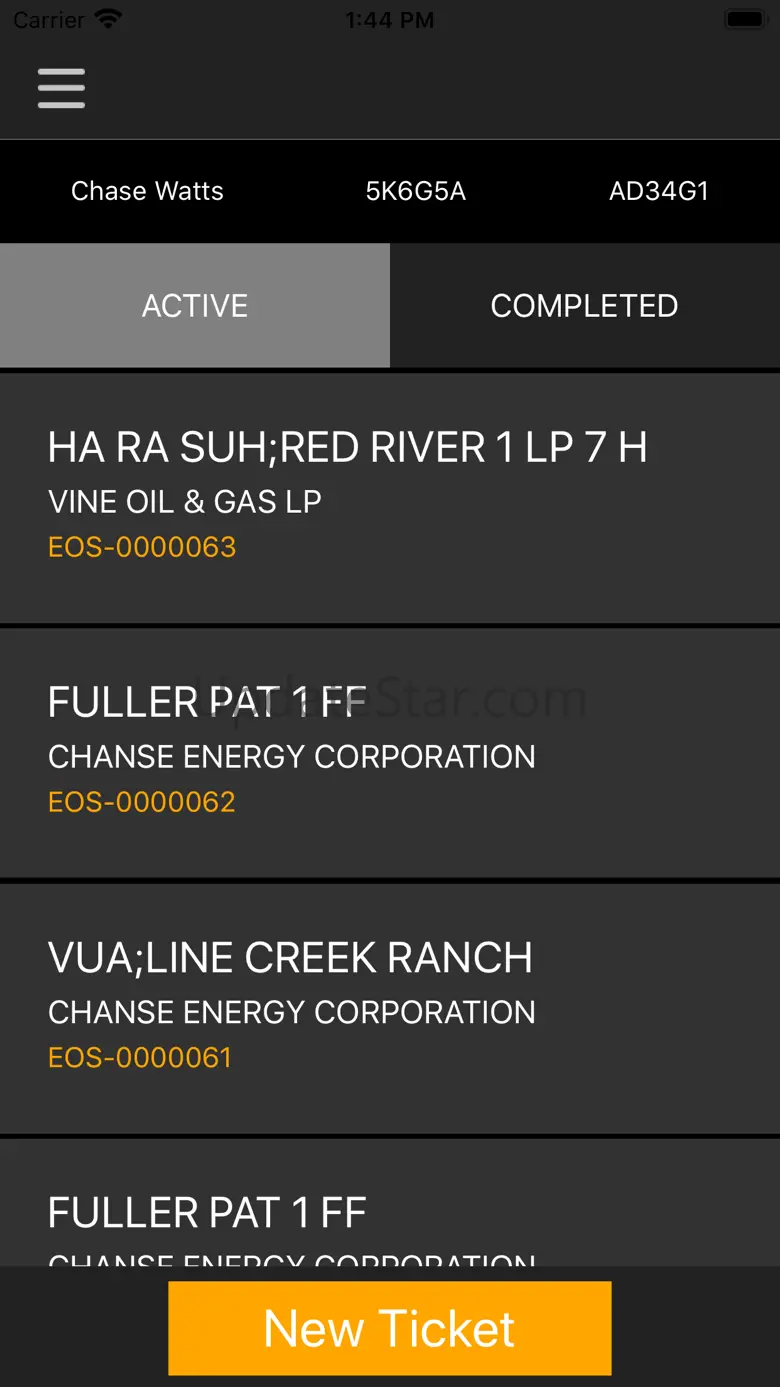The image size is (780, 1387).
Task: Select the Active tab
Action: click(195, 305)
